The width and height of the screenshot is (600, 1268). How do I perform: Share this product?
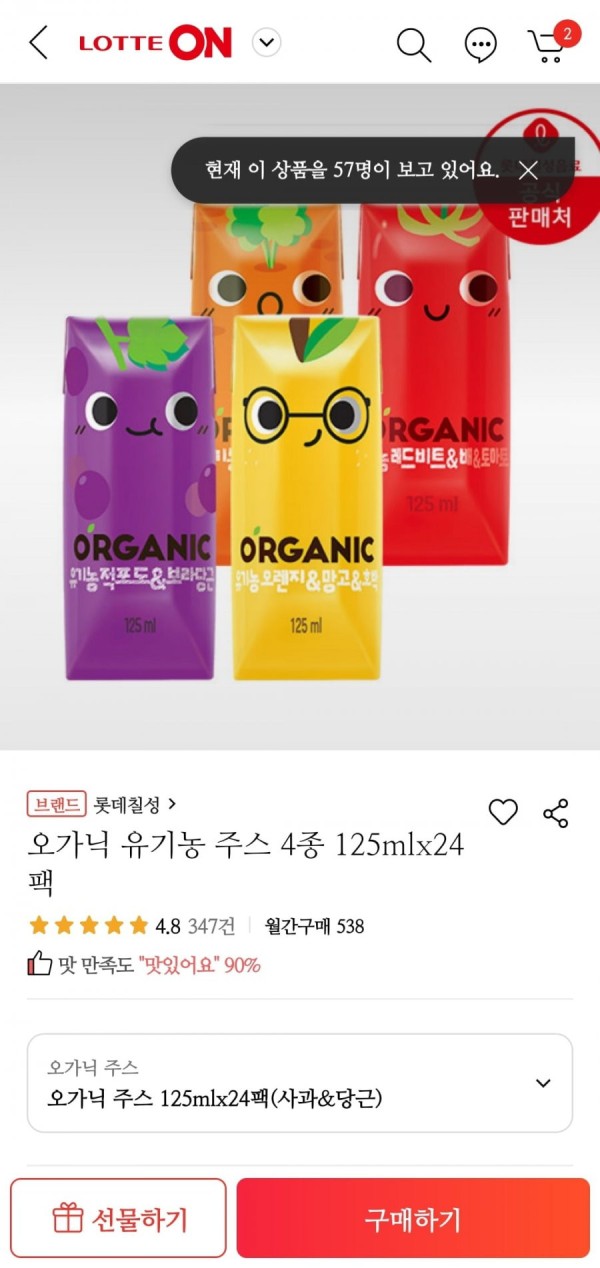pyautogui.click(x=556, y=813)
